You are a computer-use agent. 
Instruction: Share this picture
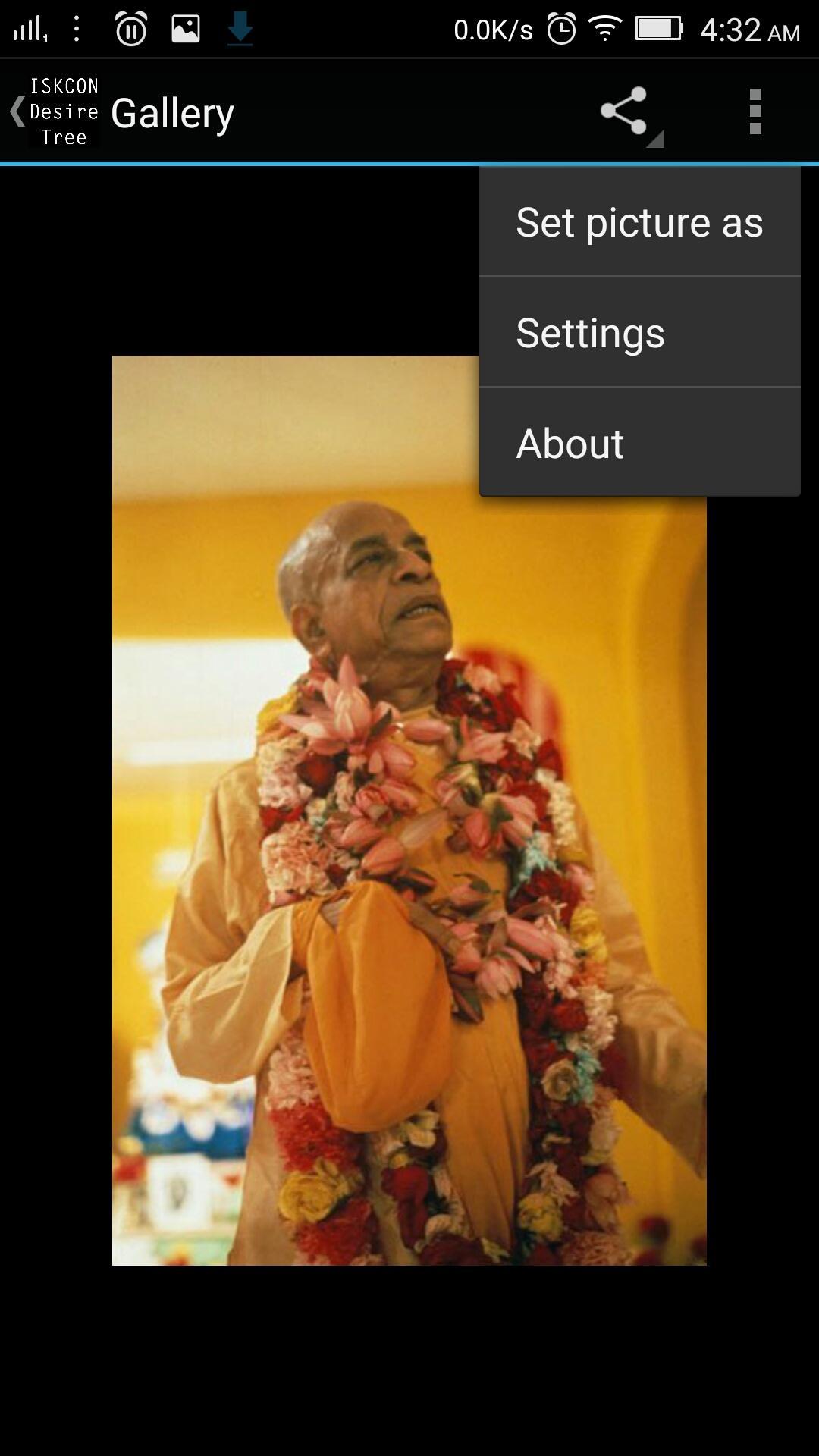coord(626,112)
